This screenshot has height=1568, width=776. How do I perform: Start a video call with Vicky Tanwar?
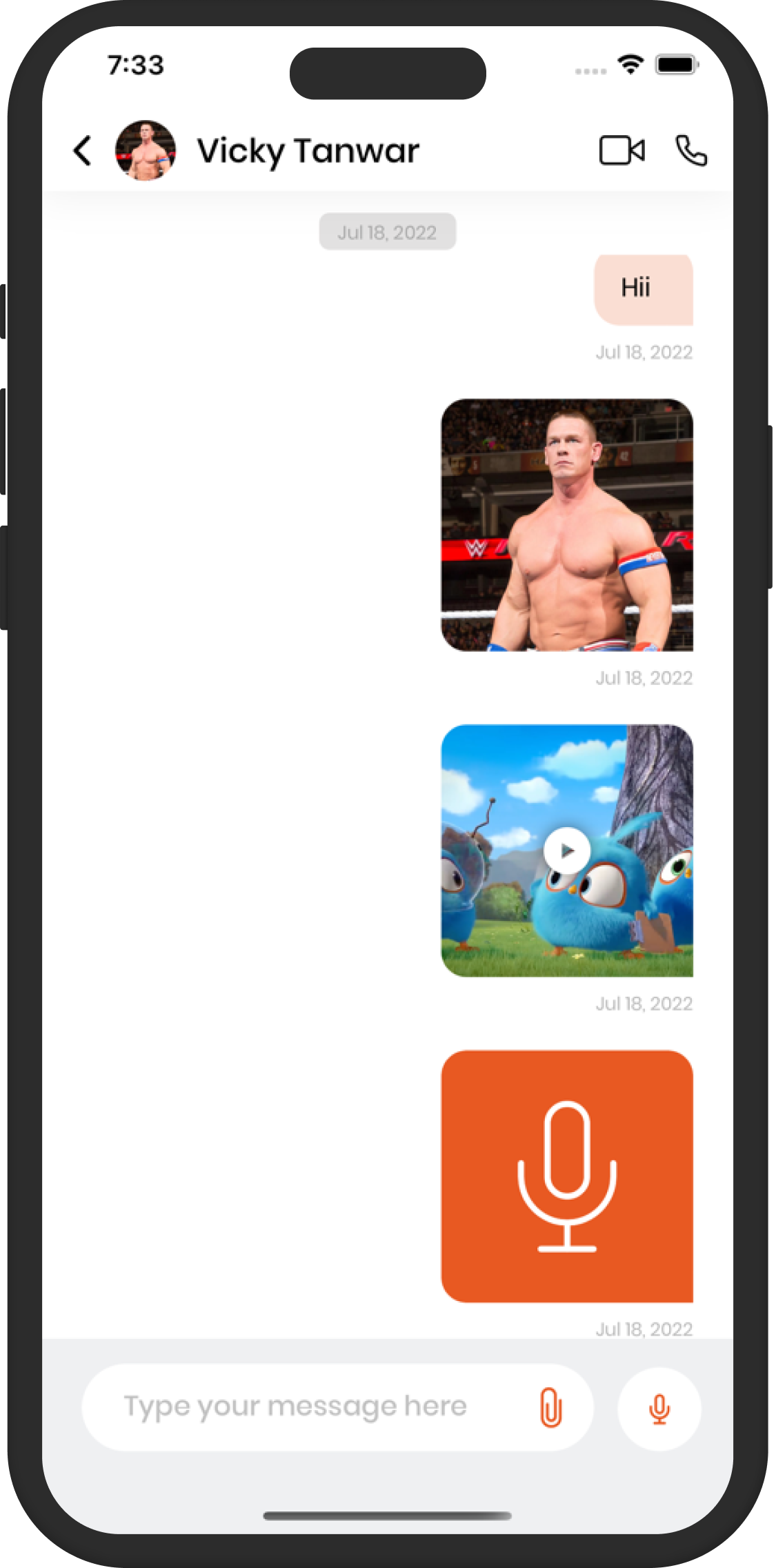pyautogui.click(x=621, y=150)
